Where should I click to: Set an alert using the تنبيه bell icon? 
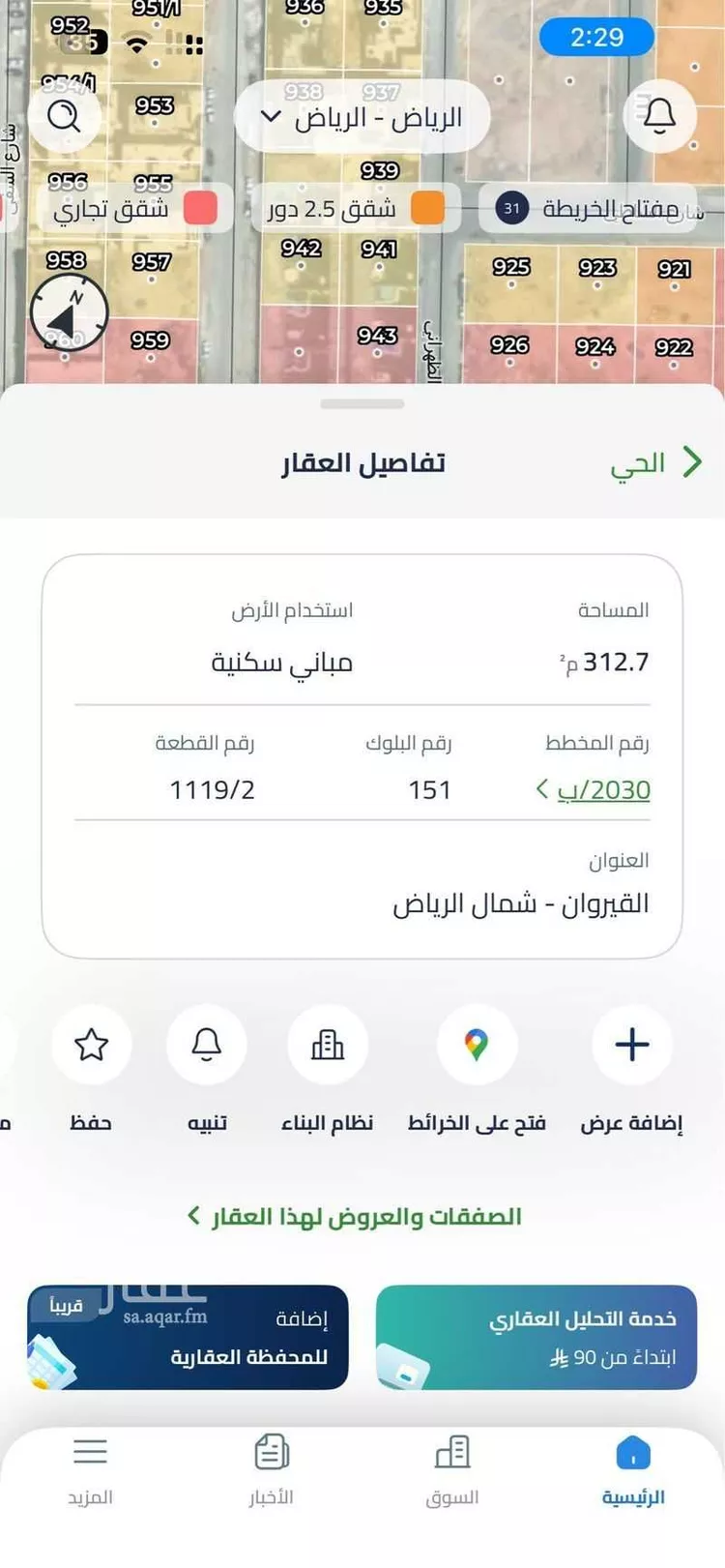pos(206,1045)
